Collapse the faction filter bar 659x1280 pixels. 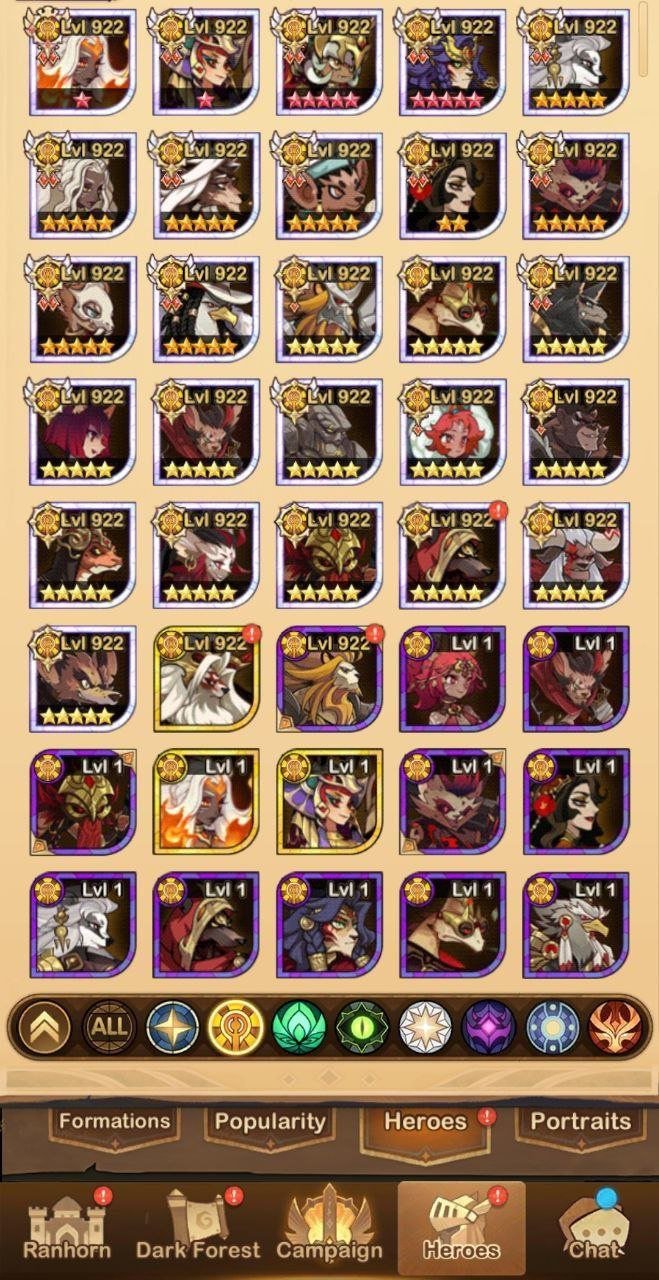click(x=43, y=1026)
